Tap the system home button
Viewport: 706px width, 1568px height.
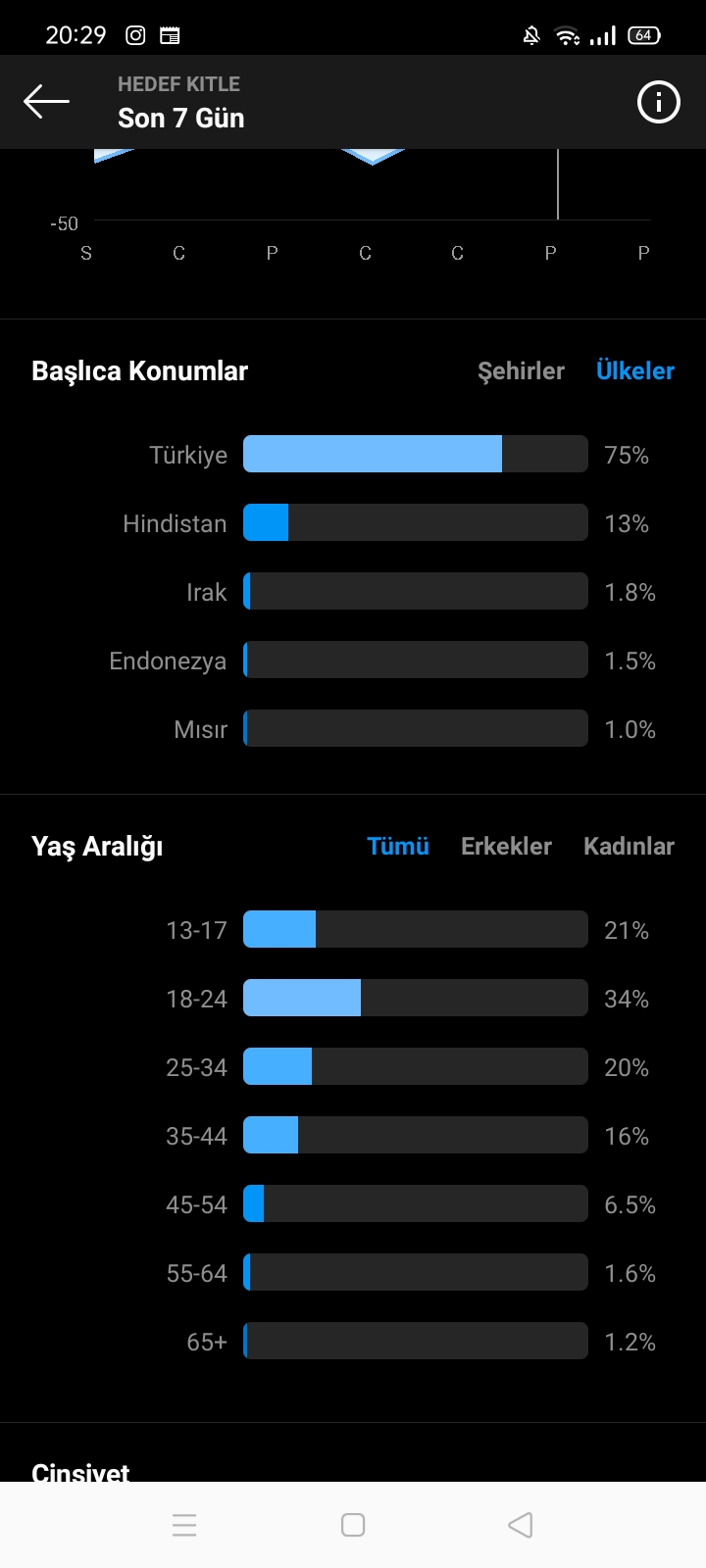click(353, 1525)
